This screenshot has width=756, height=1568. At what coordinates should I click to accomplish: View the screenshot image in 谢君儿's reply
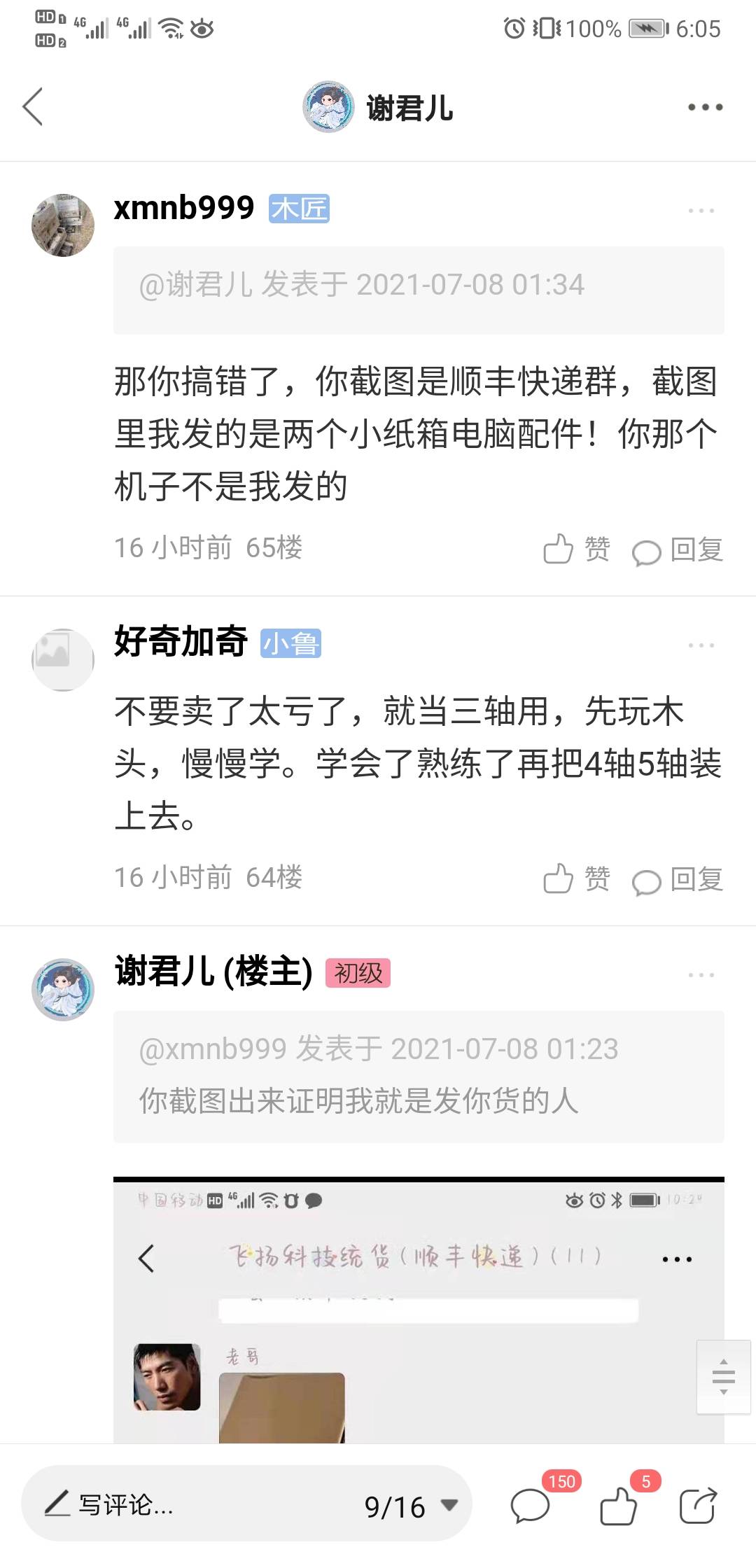(x=419, y=1309)
